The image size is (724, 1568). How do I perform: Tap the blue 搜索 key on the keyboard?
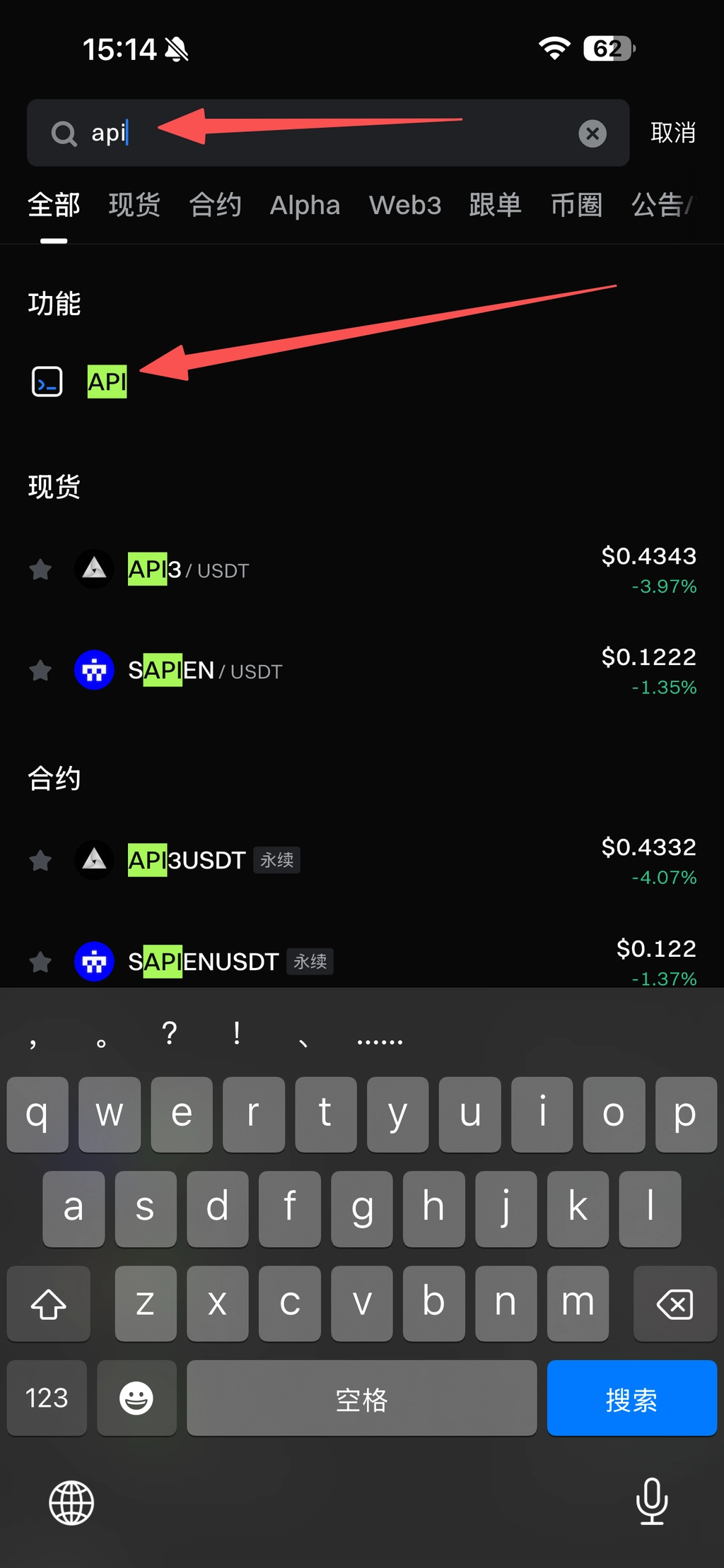pyautogui.click(x=631, y=1398)
